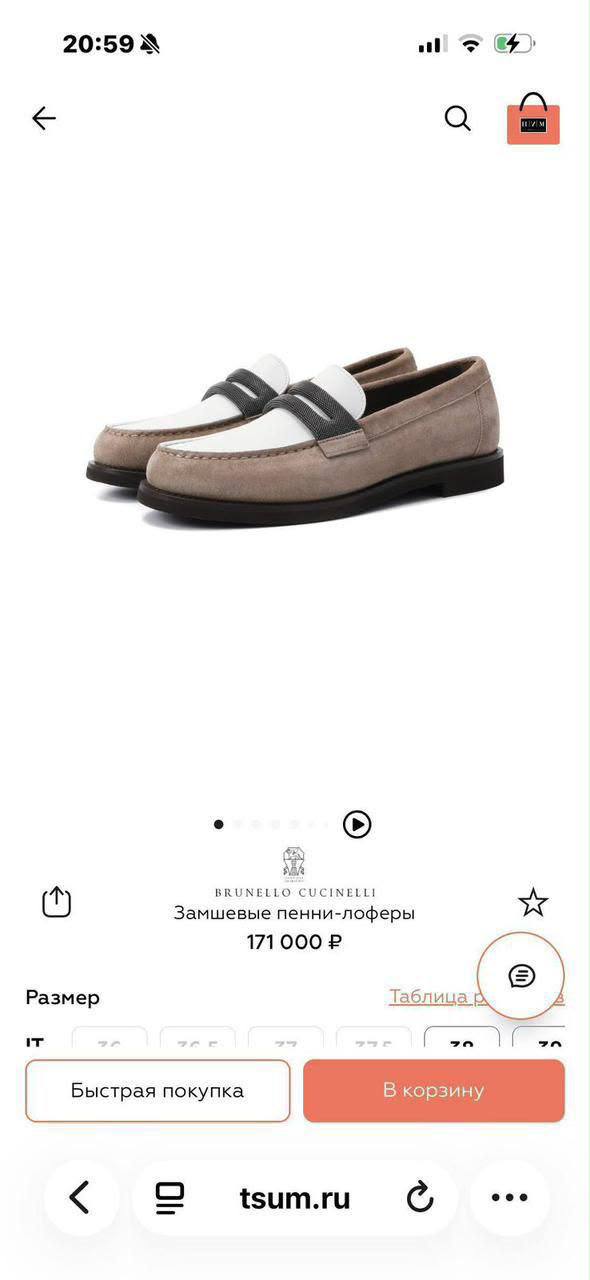Open the search magnifier icon

click(x=457, y=118)
